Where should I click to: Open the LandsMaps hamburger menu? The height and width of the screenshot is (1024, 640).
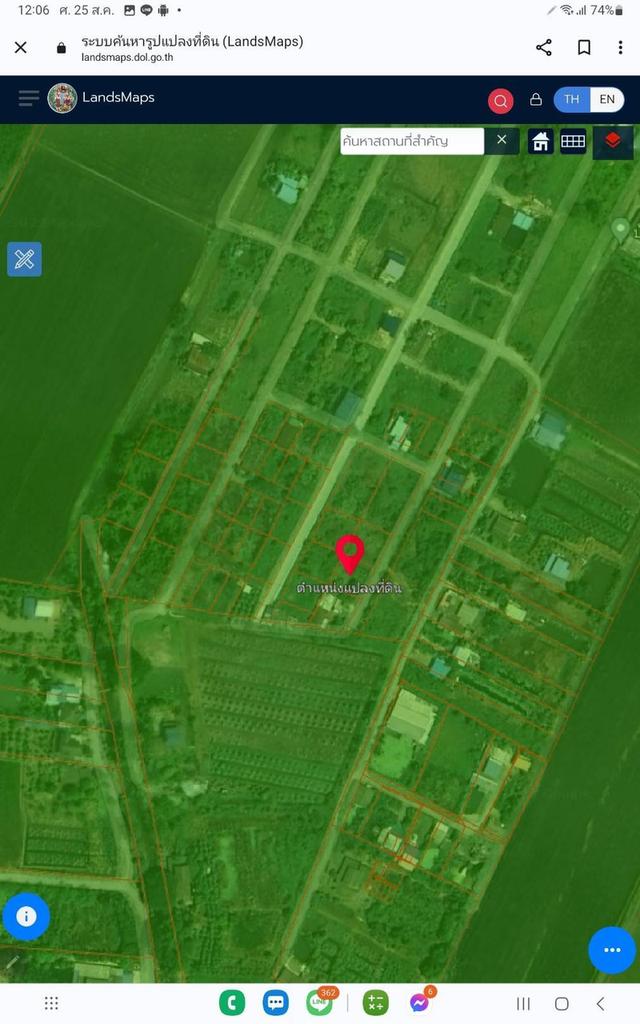29,98
